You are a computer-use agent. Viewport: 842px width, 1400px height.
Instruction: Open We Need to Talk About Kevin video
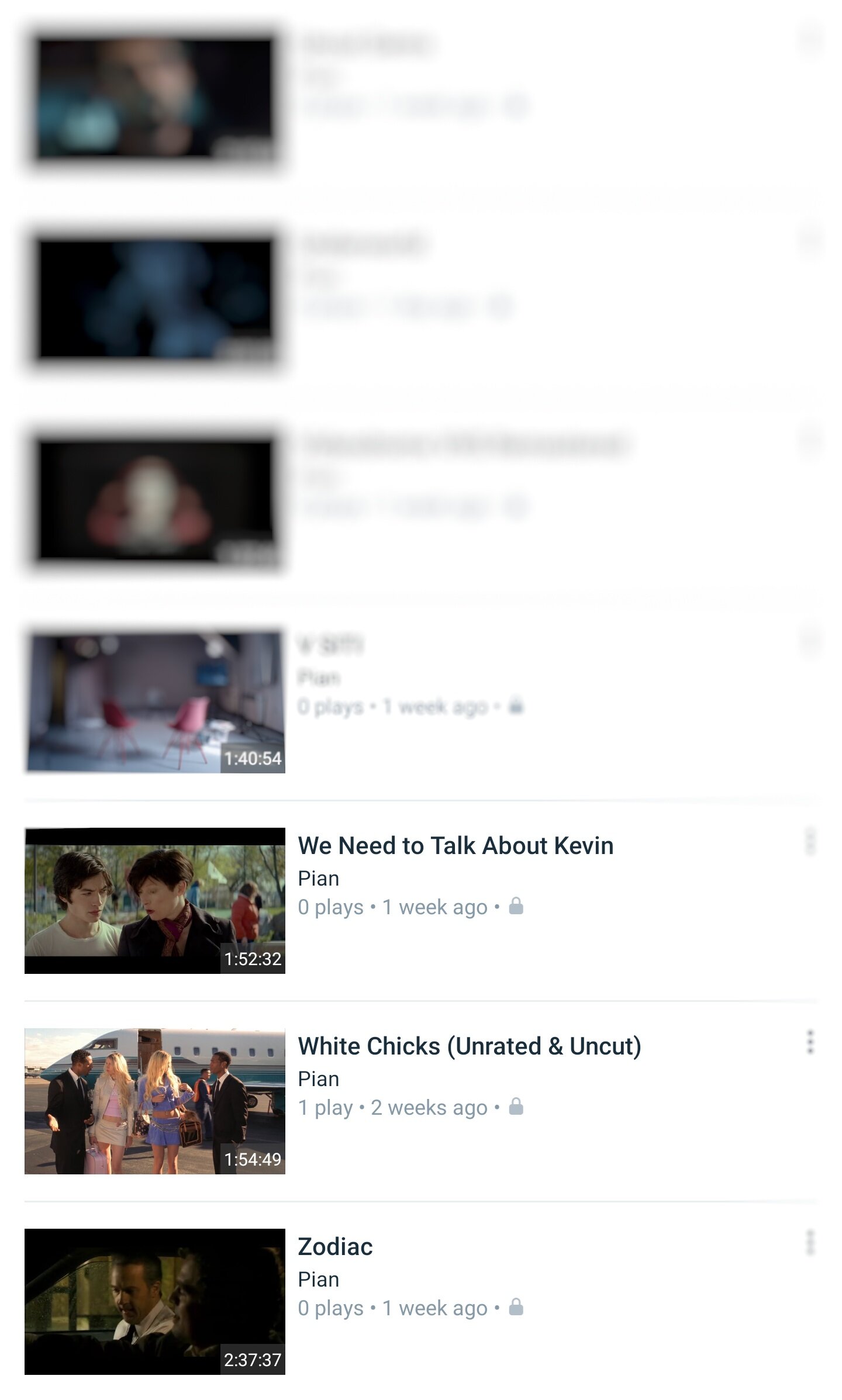[154, 900]
